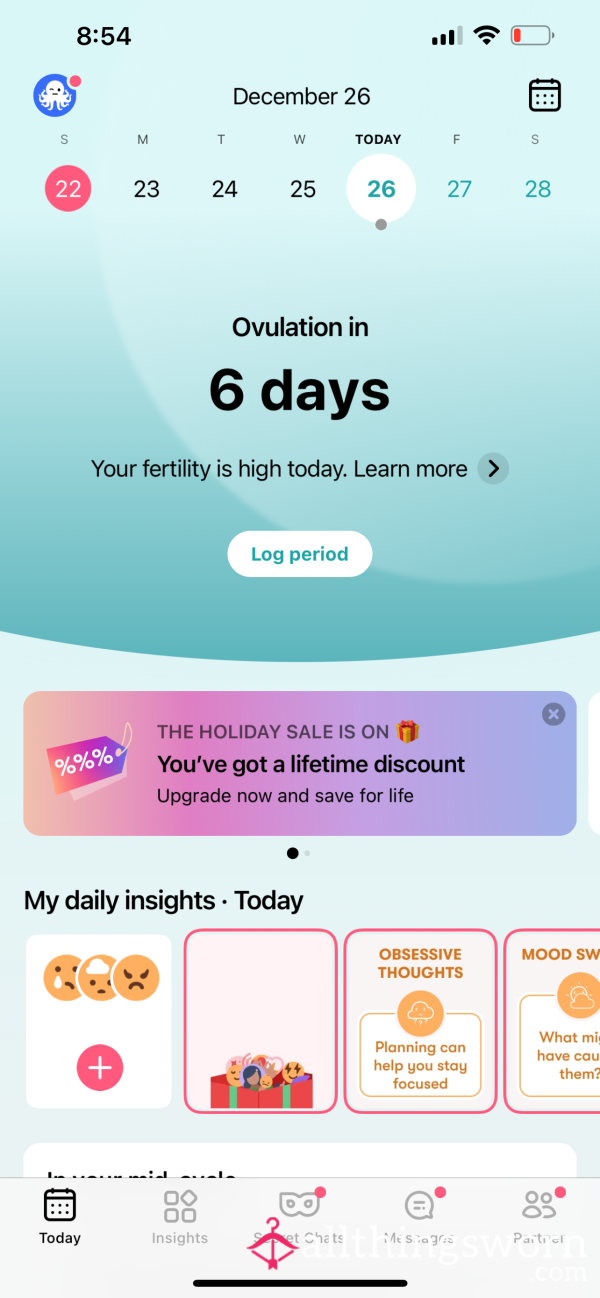Add symptoms with the pink plus button
This screenshot has height=1298, width=600.
(x=100, y=1068)
